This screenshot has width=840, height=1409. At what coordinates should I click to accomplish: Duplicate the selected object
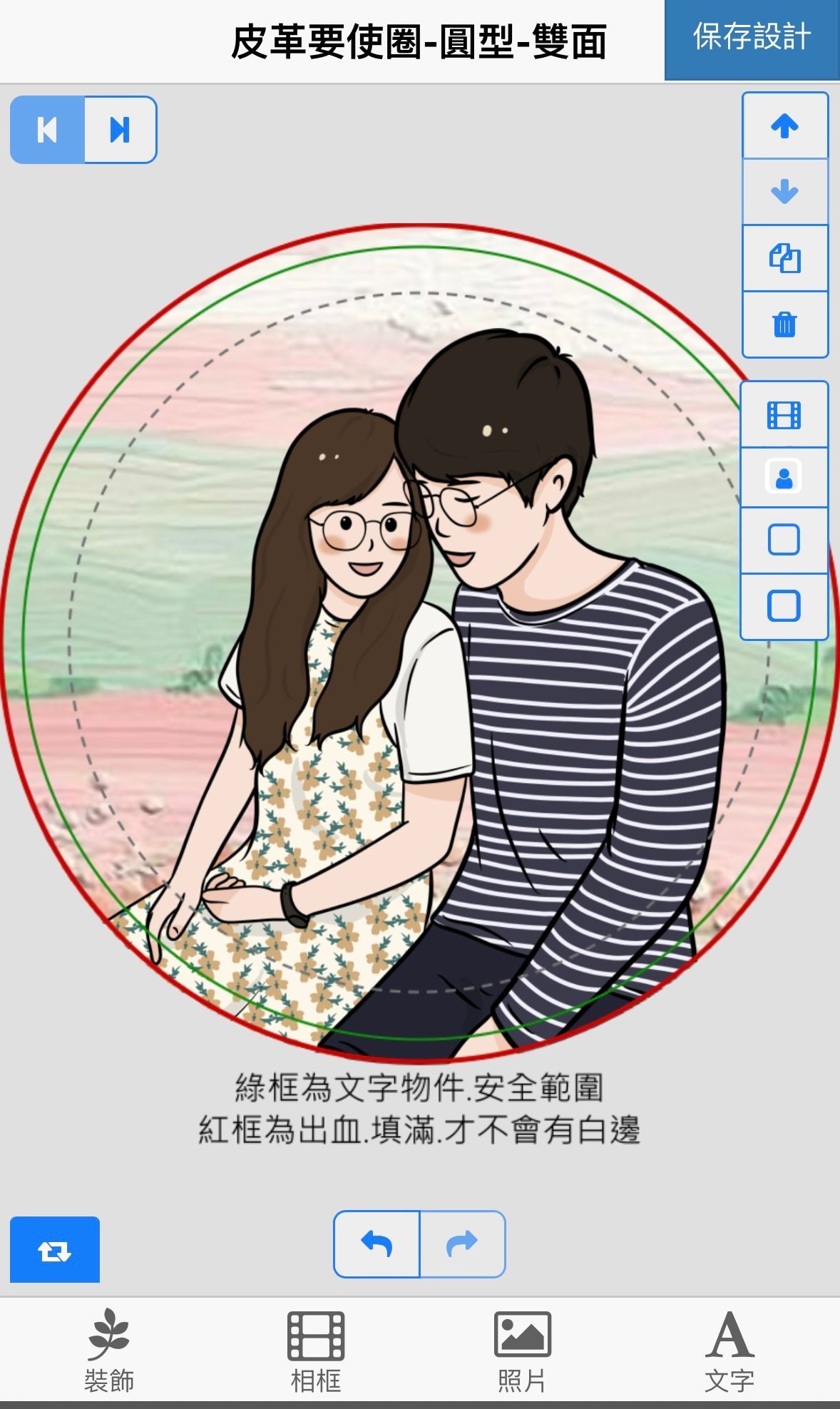click(784, 258)
